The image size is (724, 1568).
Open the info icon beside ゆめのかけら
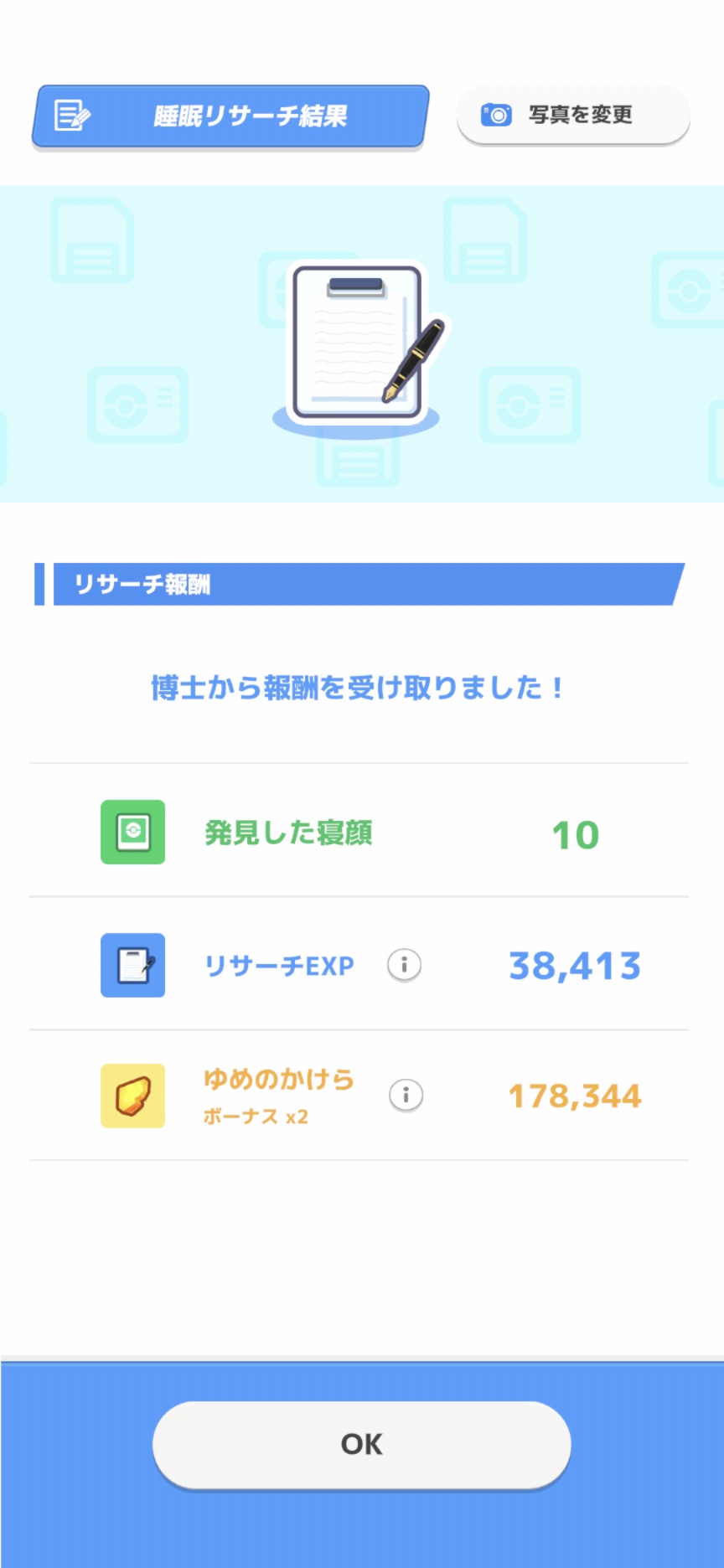tap(406, 1095)
